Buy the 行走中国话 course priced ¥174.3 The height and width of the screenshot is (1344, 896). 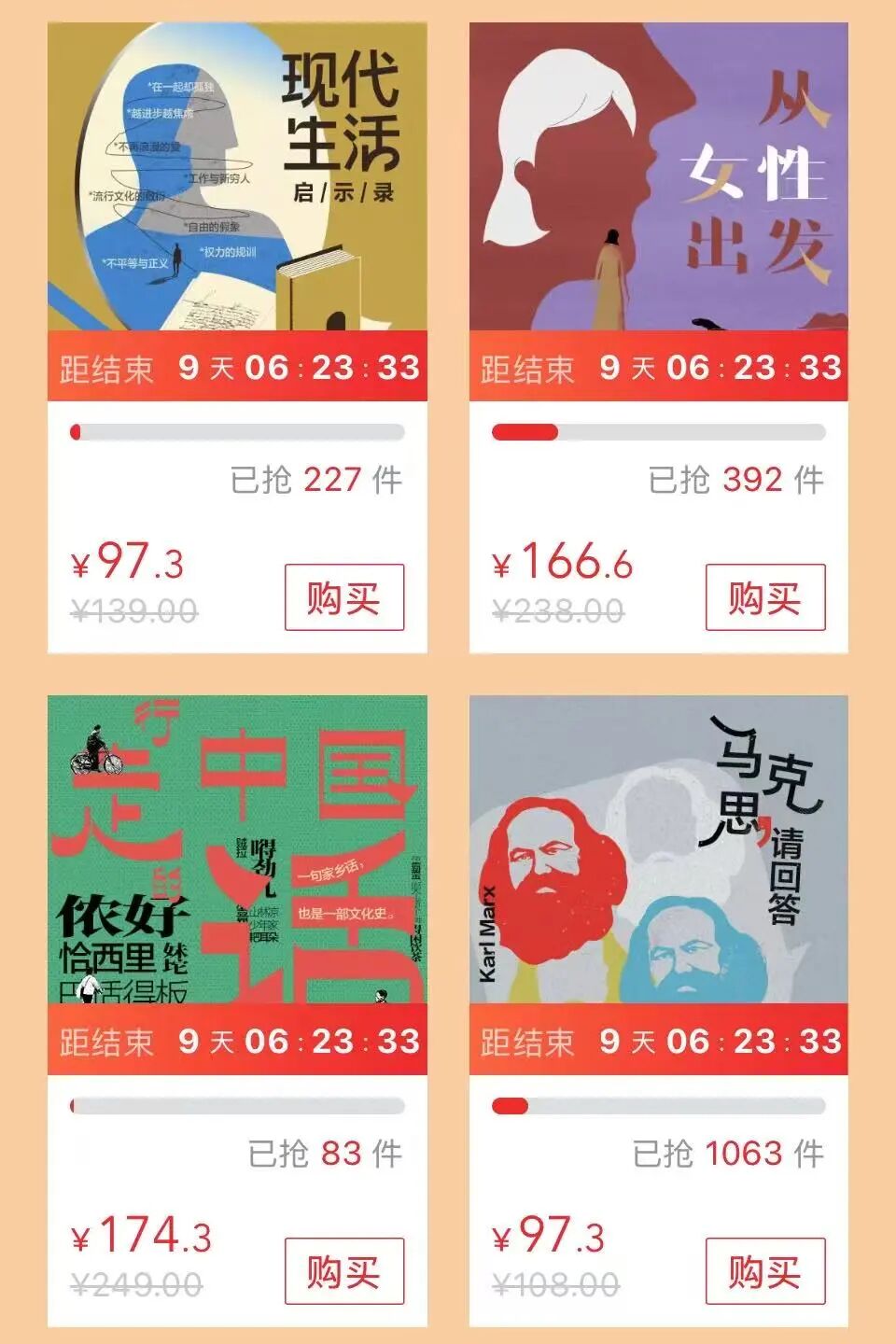(x=344, y=1270)
